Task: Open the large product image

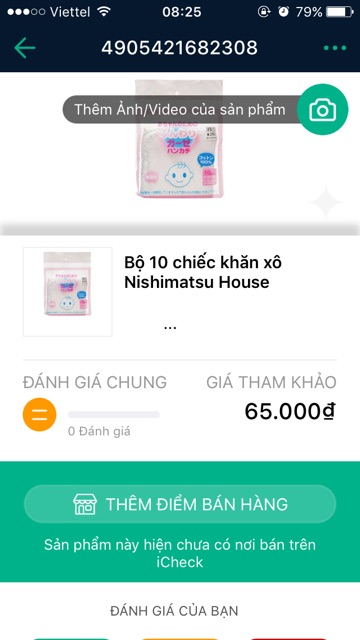Action: point(179,139)
